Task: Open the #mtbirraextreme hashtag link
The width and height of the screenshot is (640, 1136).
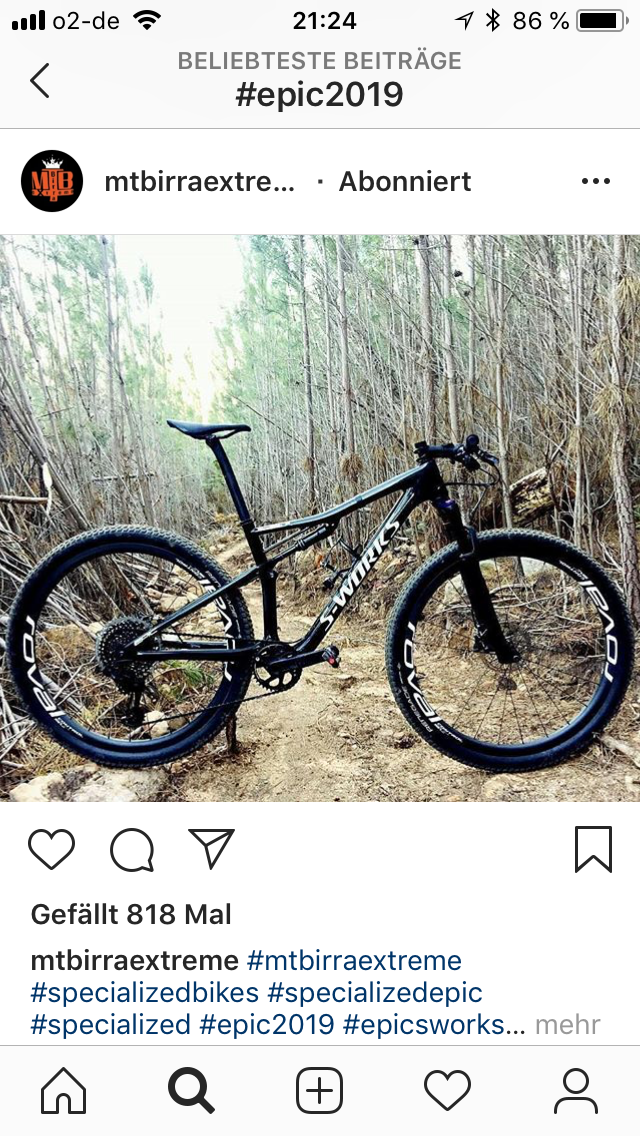Action: pyautogui.click(x=354, y=961)
